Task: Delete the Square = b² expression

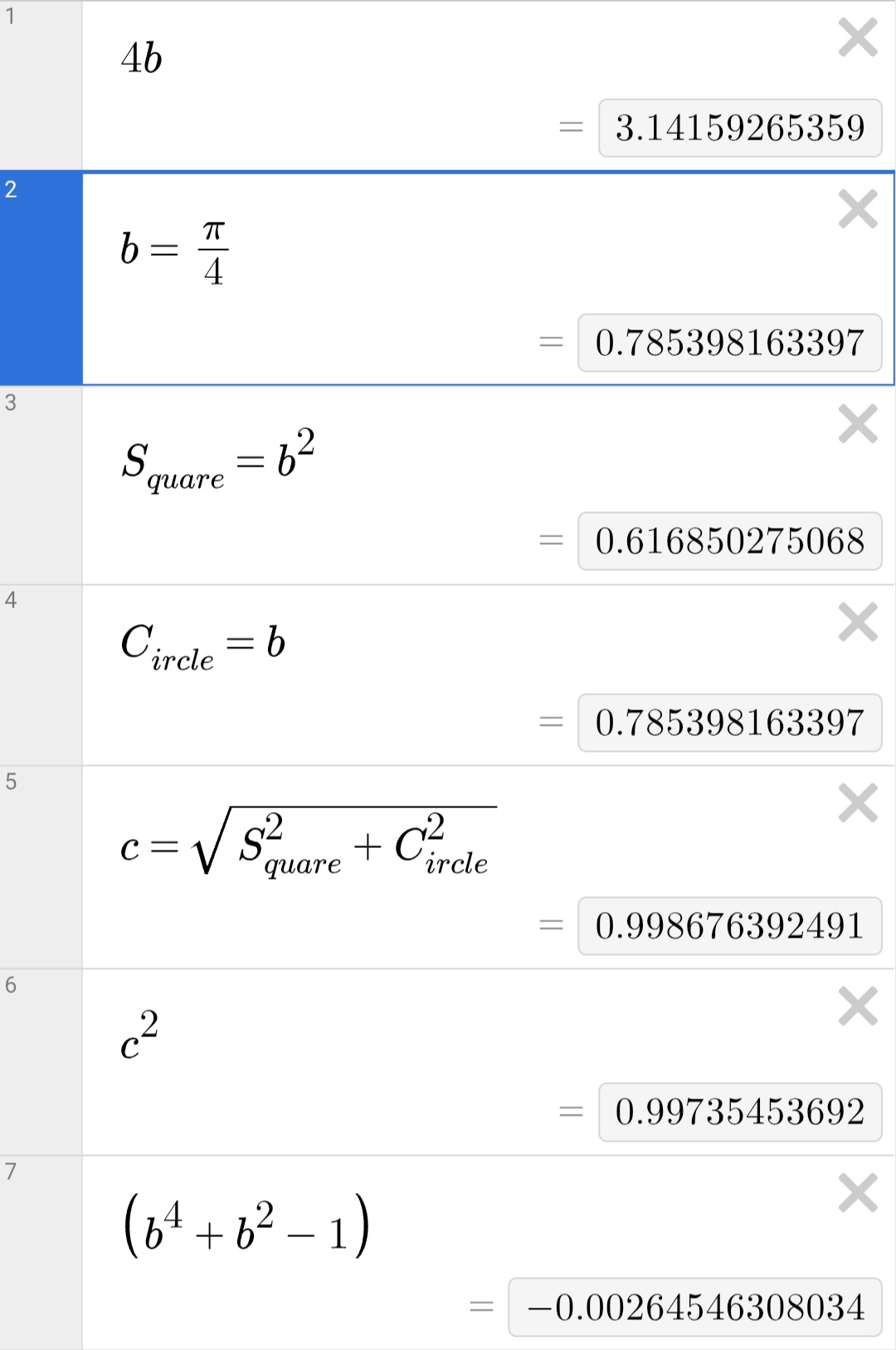Action: pyautogui.click(x=856, y=425)
